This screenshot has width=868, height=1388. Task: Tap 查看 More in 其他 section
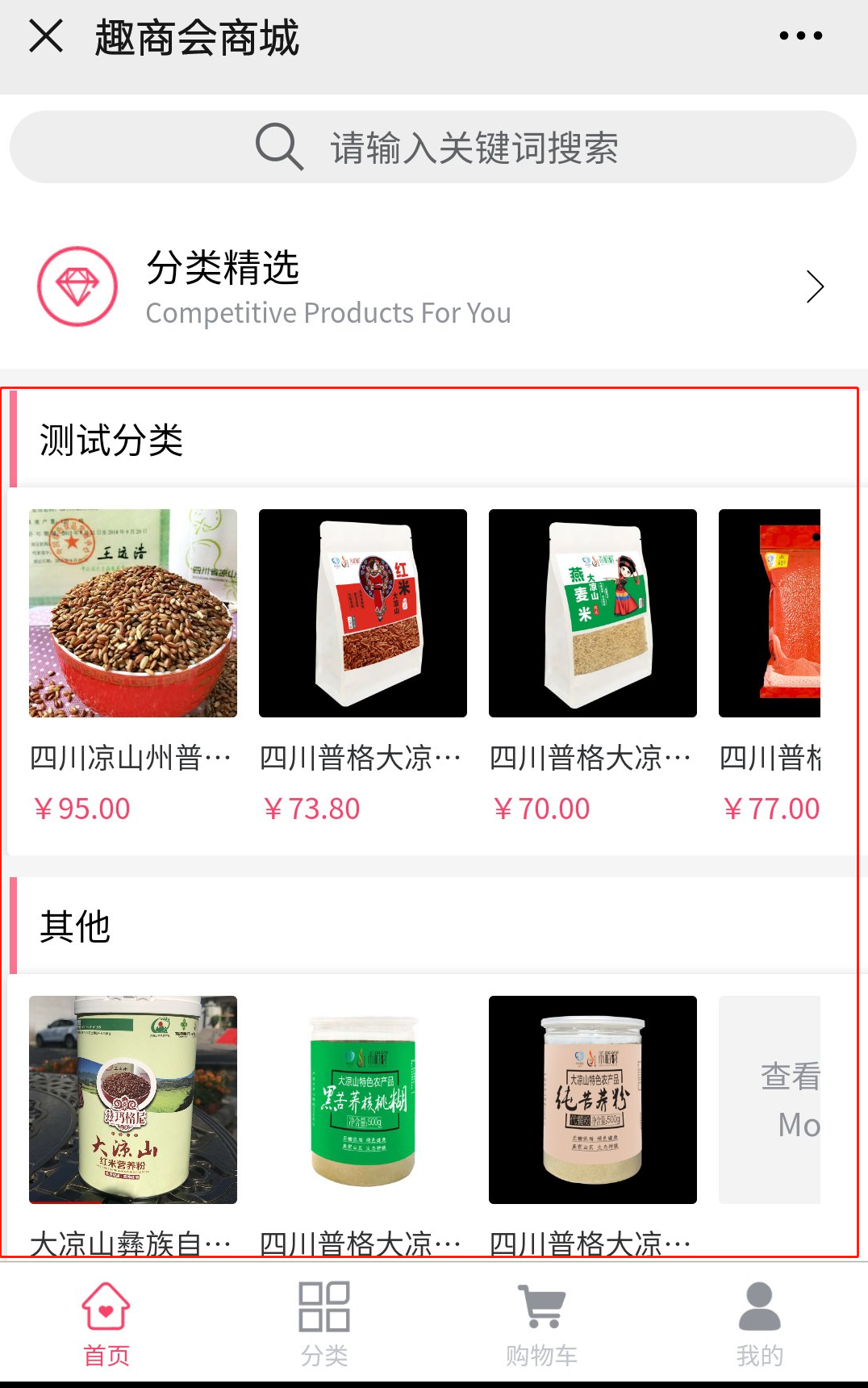770,1100
